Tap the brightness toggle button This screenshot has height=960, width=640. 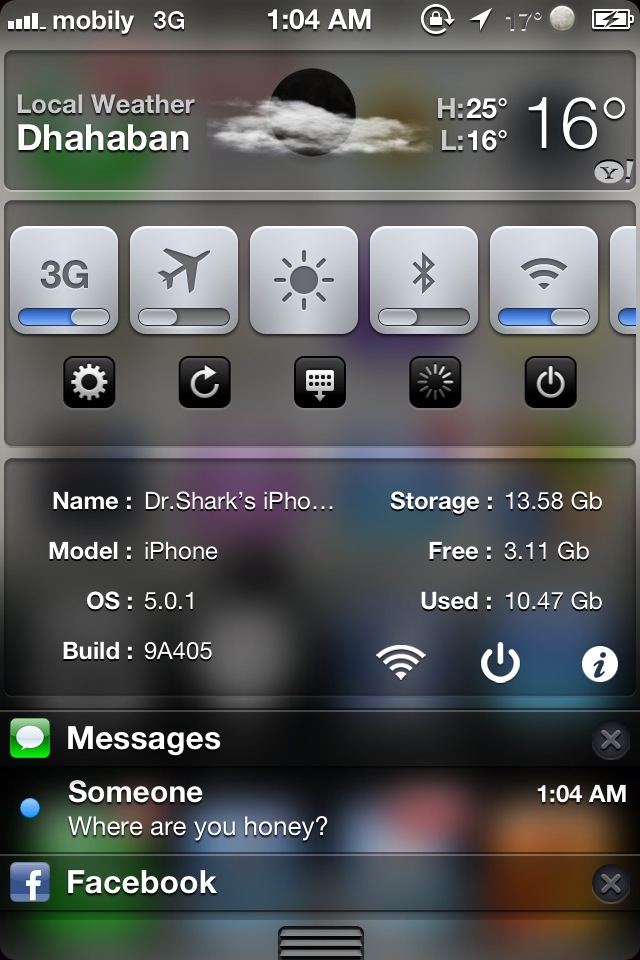click(x=304, y=281)
